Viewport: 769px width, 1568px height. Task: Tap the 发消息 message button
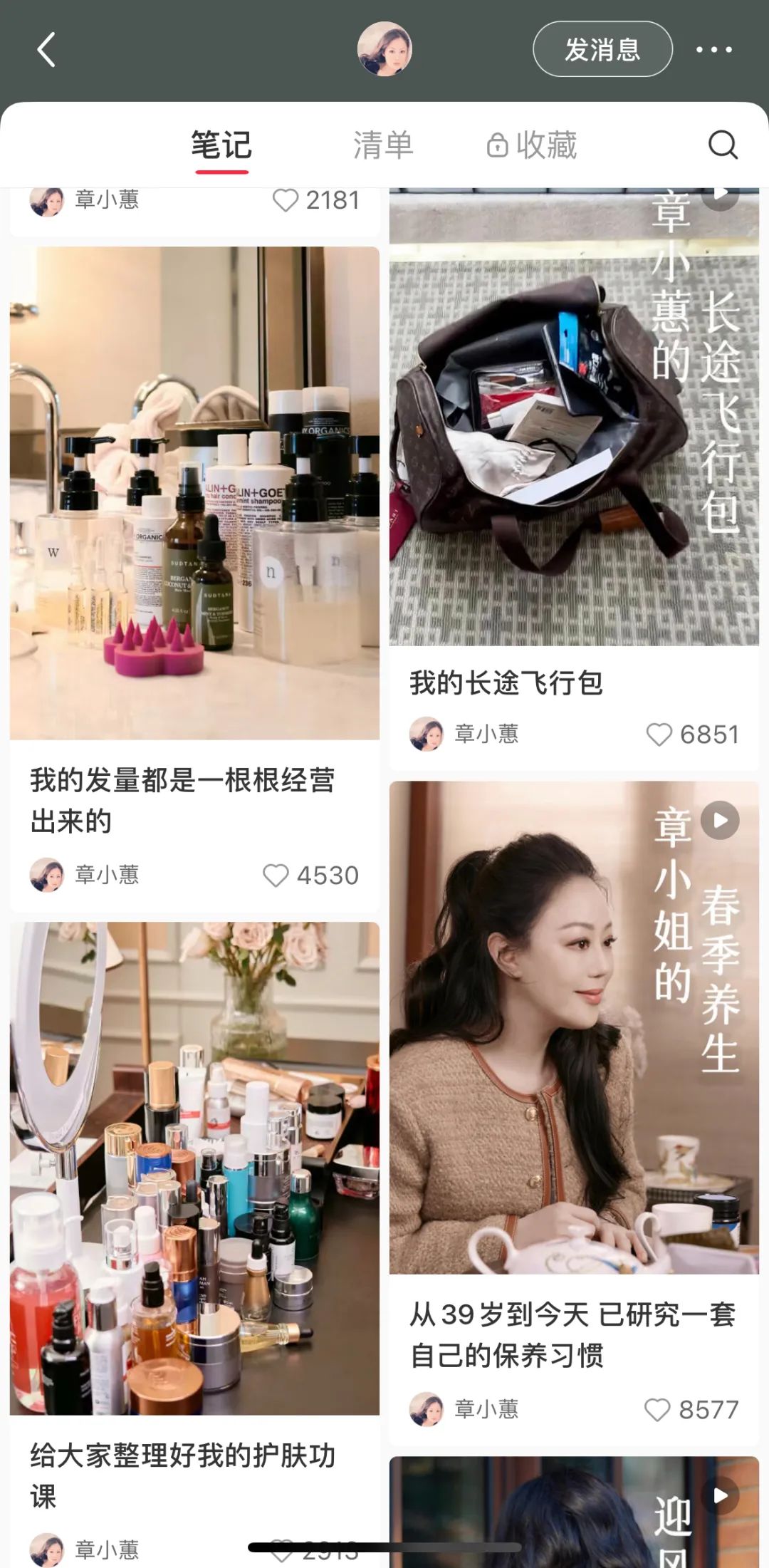tap(602, 49)
